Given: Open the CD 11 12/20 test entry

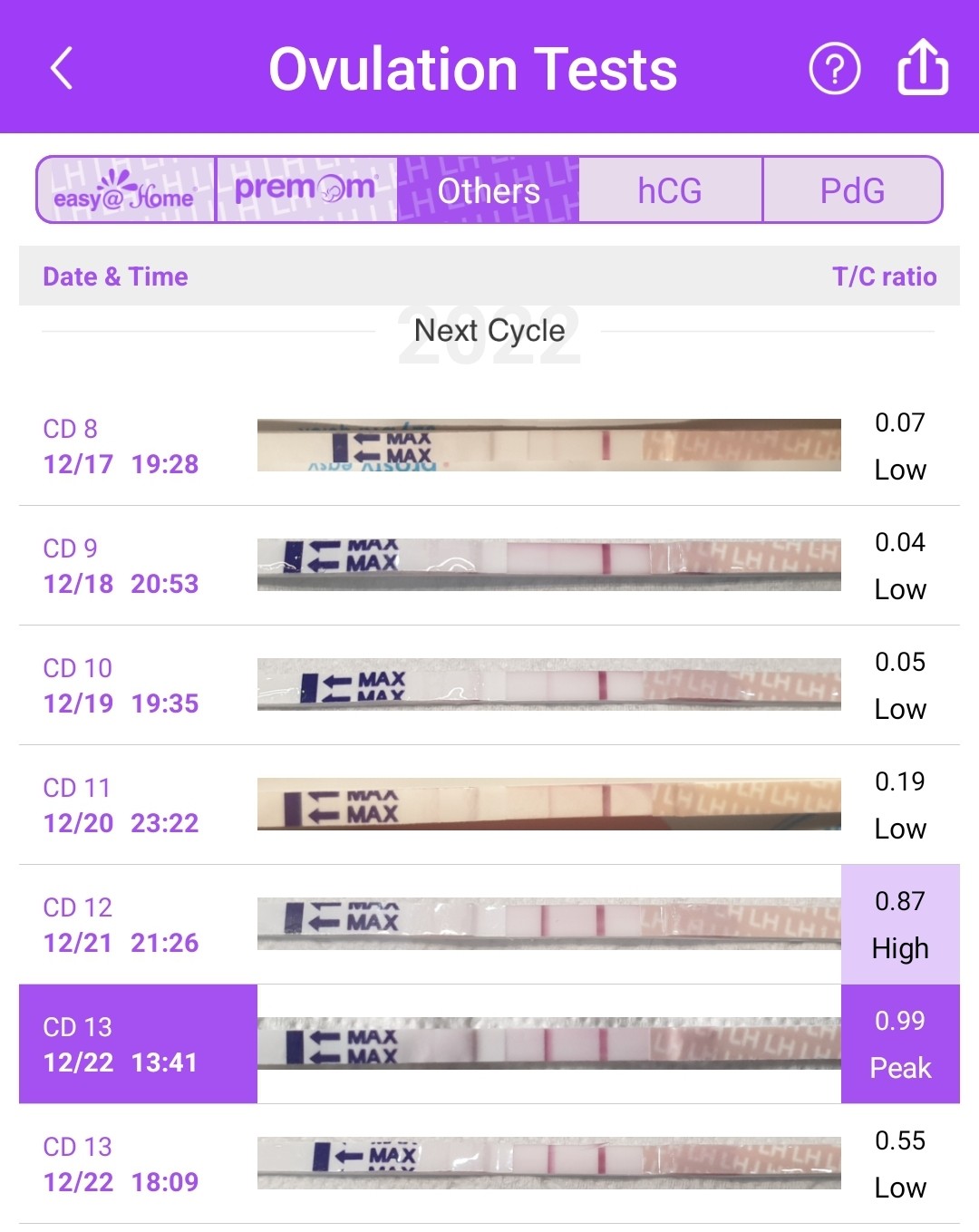Looking at the screenshot, I should [489, 805].
